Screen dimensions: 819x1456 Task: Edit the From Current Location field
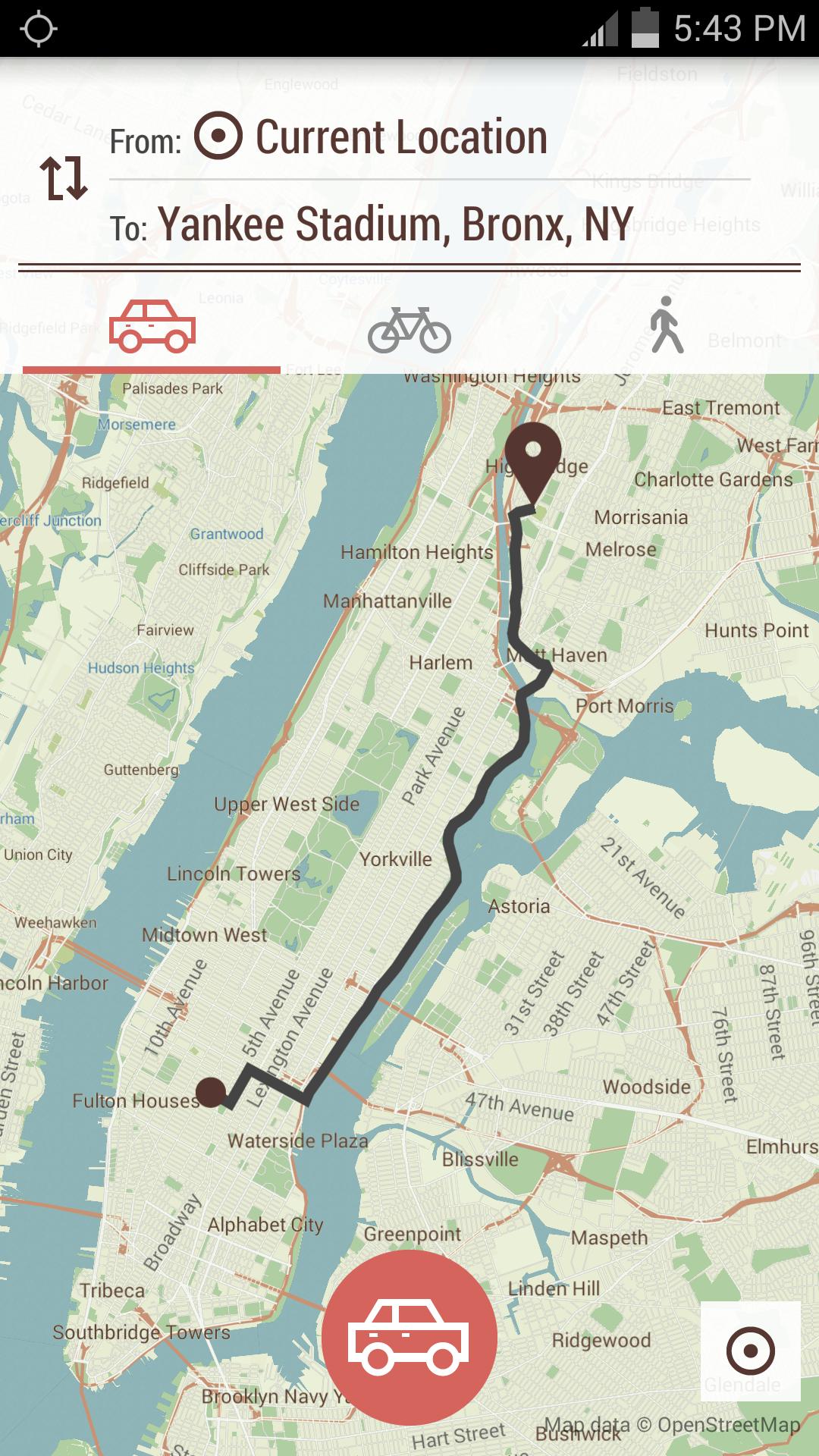click(x=400, y=138)
